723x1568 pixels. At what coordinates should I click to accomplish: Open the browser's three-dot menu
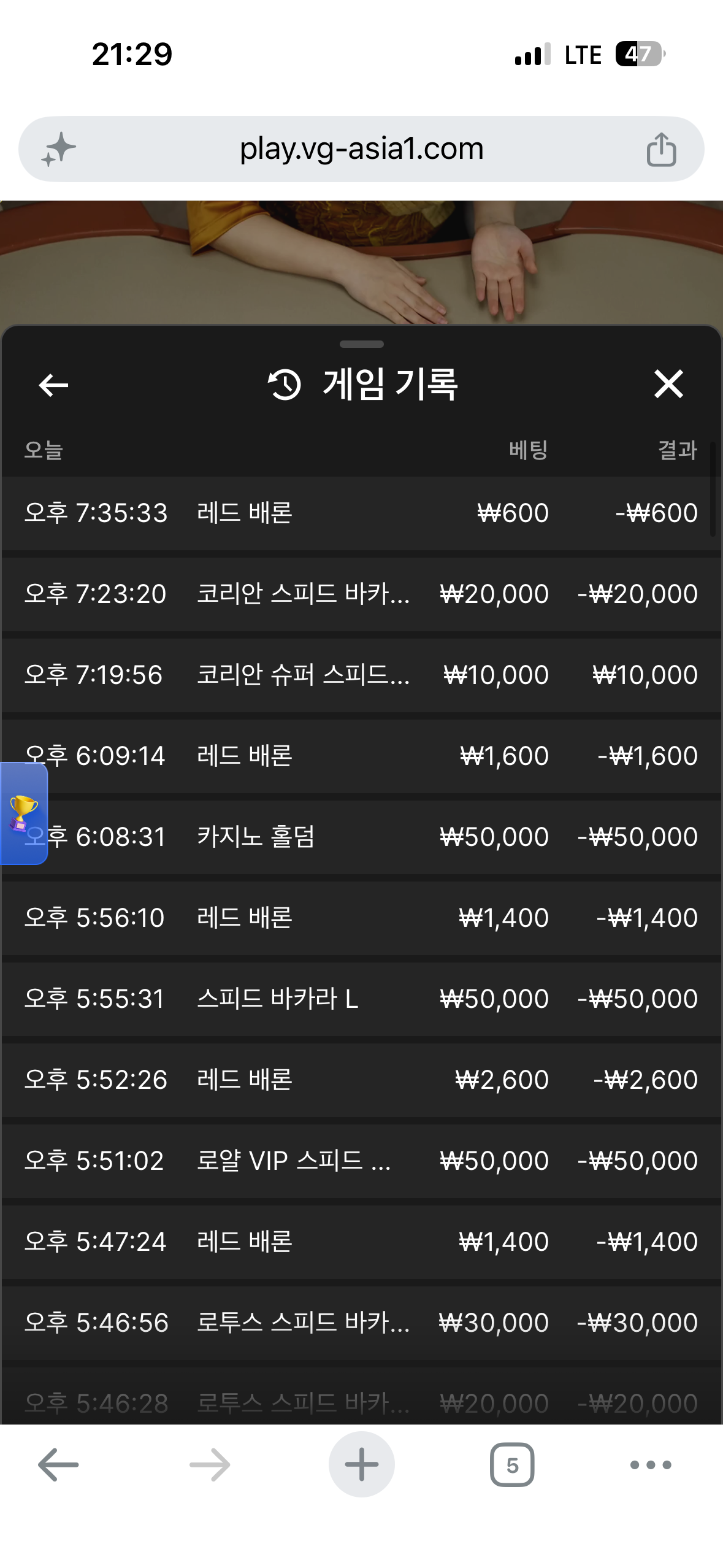[651, 1465]
